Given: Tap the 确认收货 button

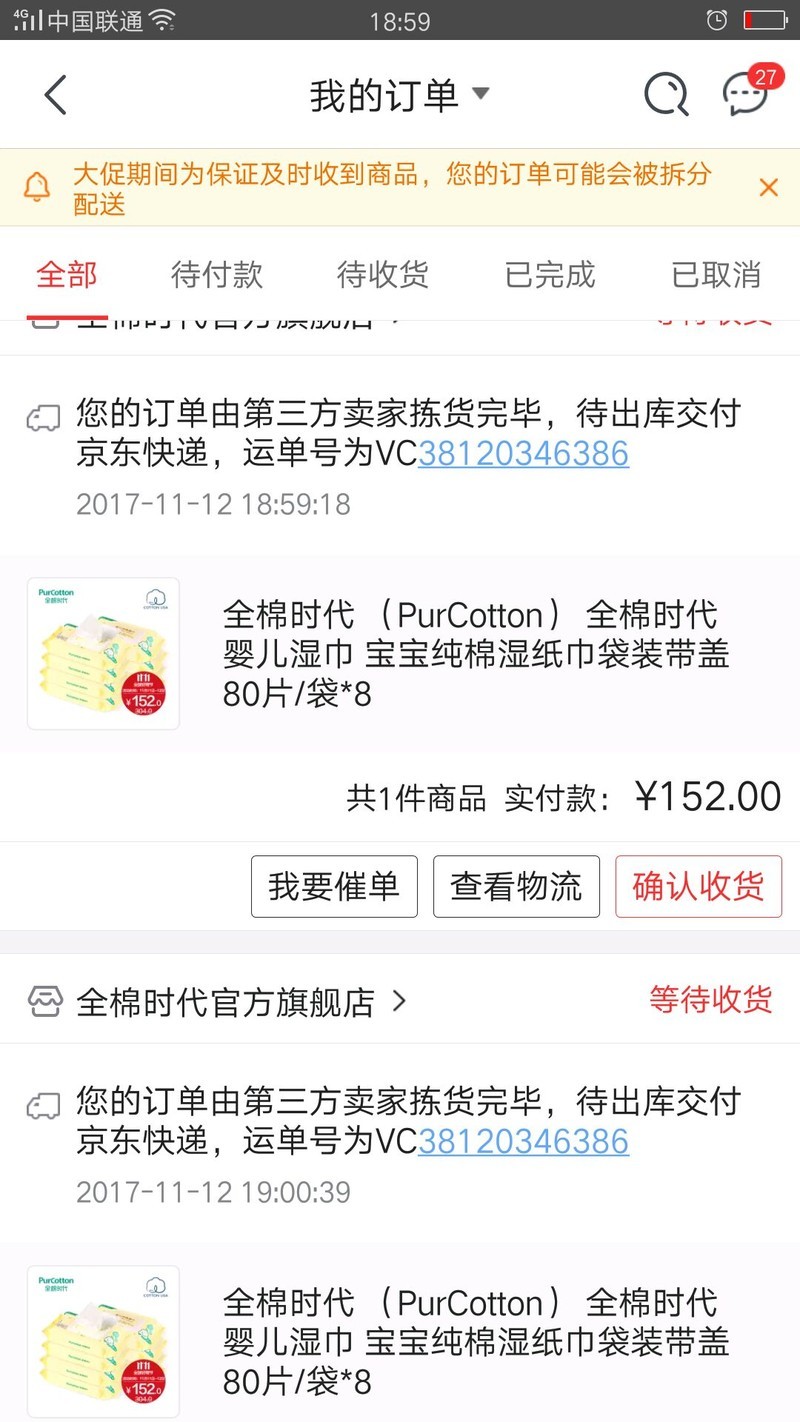Looking at the screenshot, I should pyautogui.click(x=698, y=886).
